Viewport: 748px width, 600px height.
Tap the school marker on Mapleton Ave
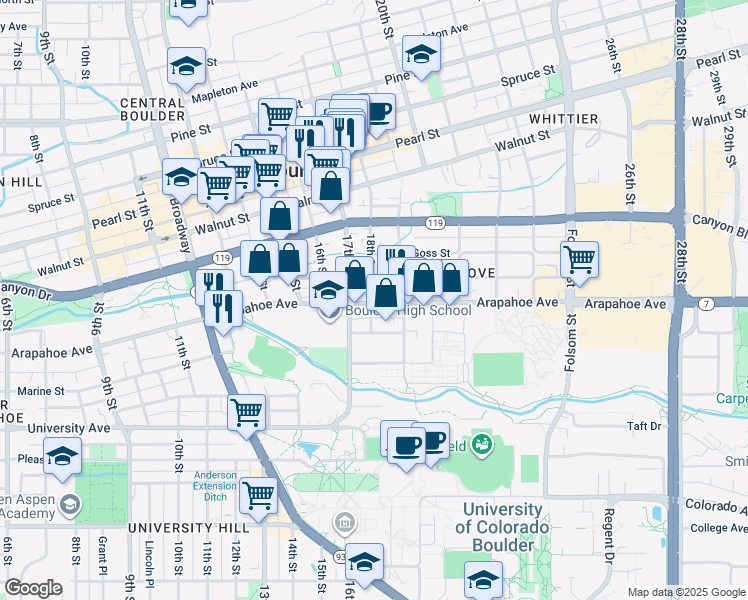[x=186, y=66]
